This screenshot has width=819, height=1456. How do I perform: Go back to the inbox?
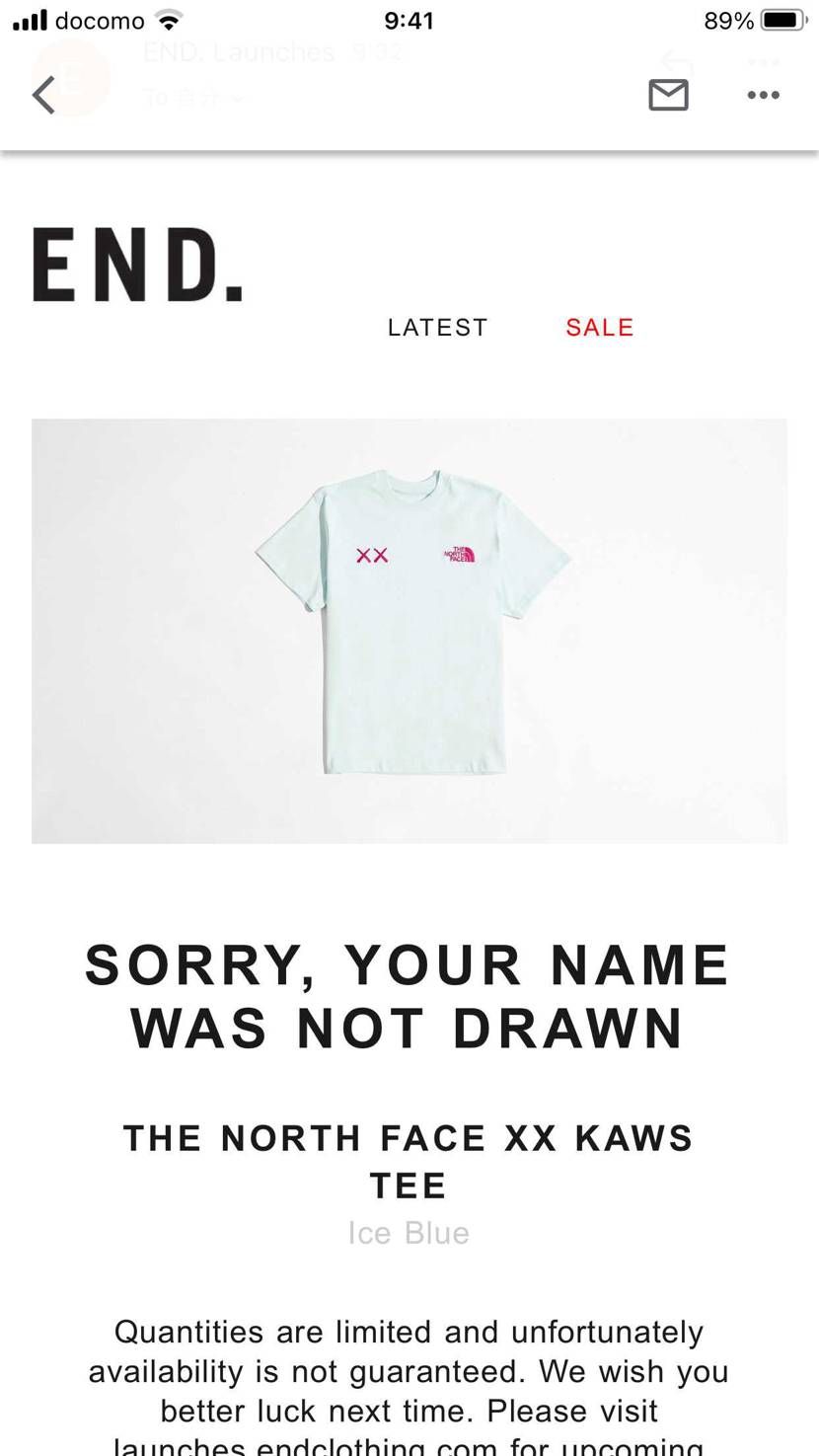(x=43, y=96)
